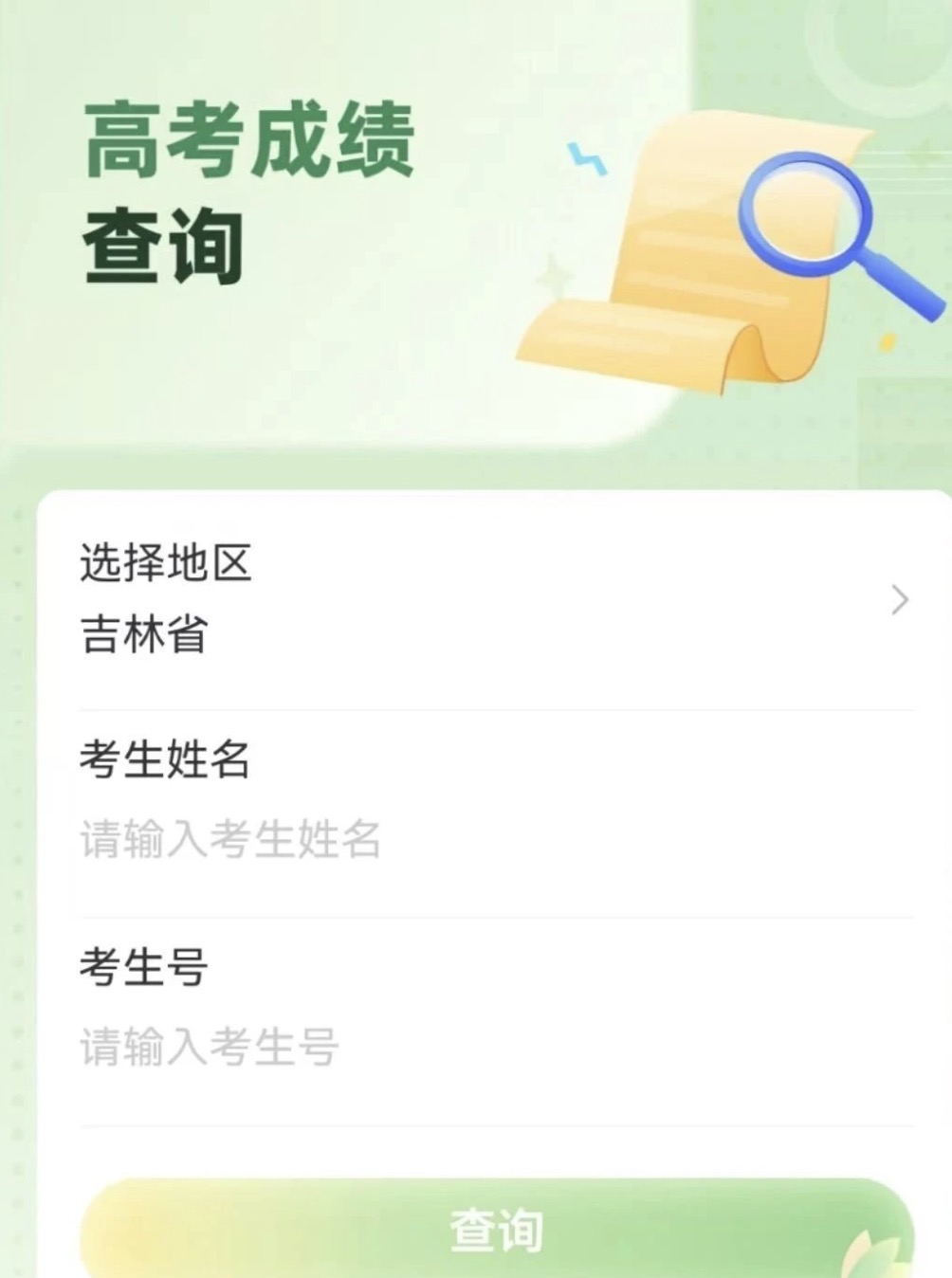Focus the 请输入考生号 candidate number field
Image resolution: width=952 pixels, height=1278 pixels.
[379, 1048]
